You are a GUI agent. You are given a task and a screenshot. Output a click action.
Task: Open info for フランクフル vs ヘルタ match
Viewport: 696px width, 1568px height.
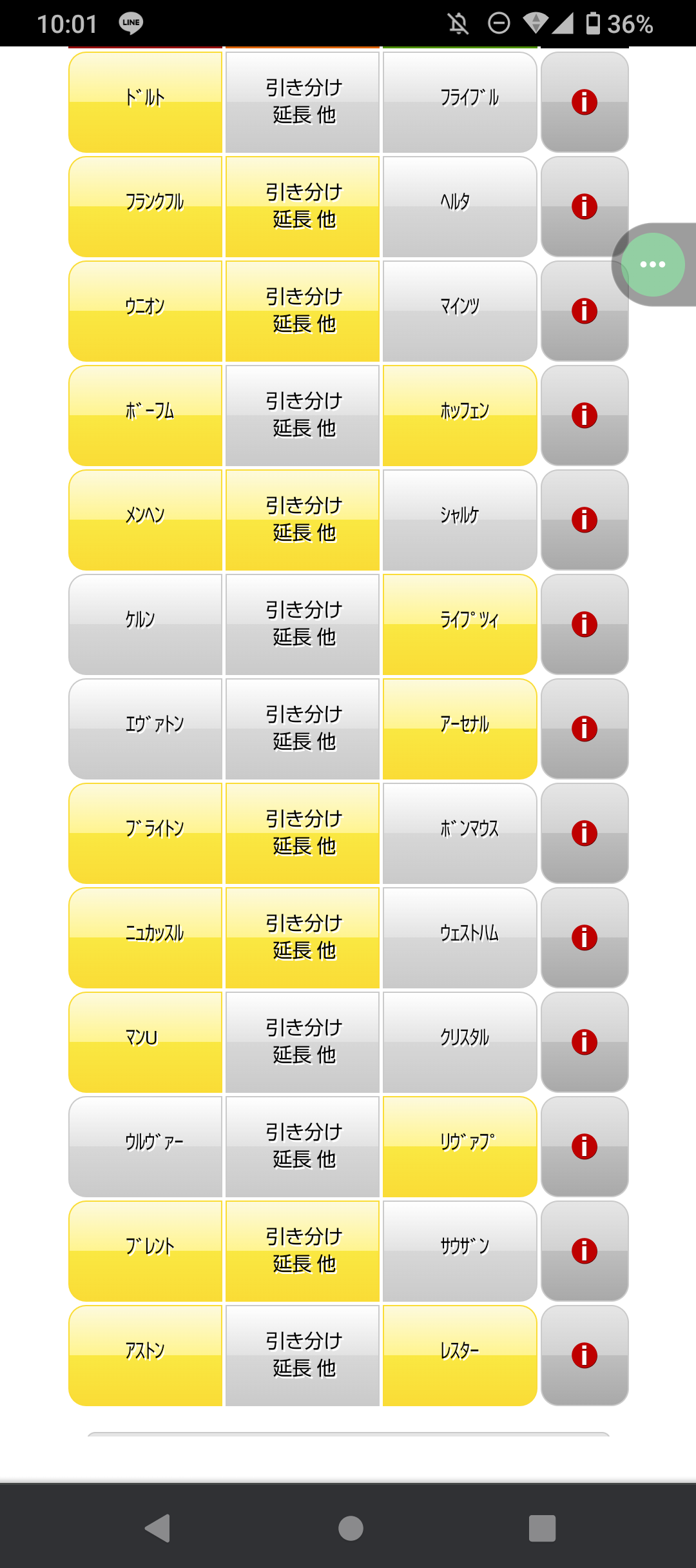(x=585, y=206)
